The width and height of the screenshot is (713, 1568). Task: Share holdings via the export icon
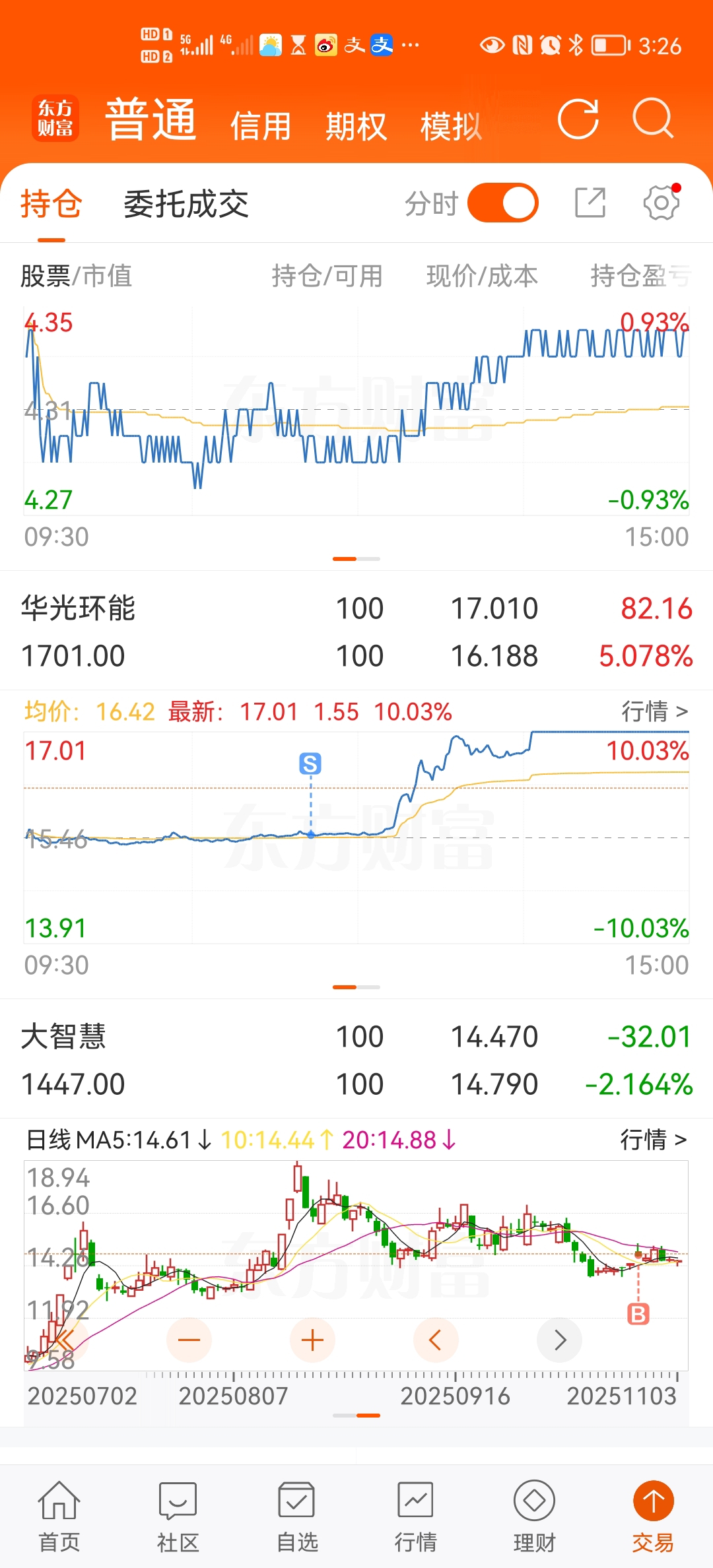(590, 203)
